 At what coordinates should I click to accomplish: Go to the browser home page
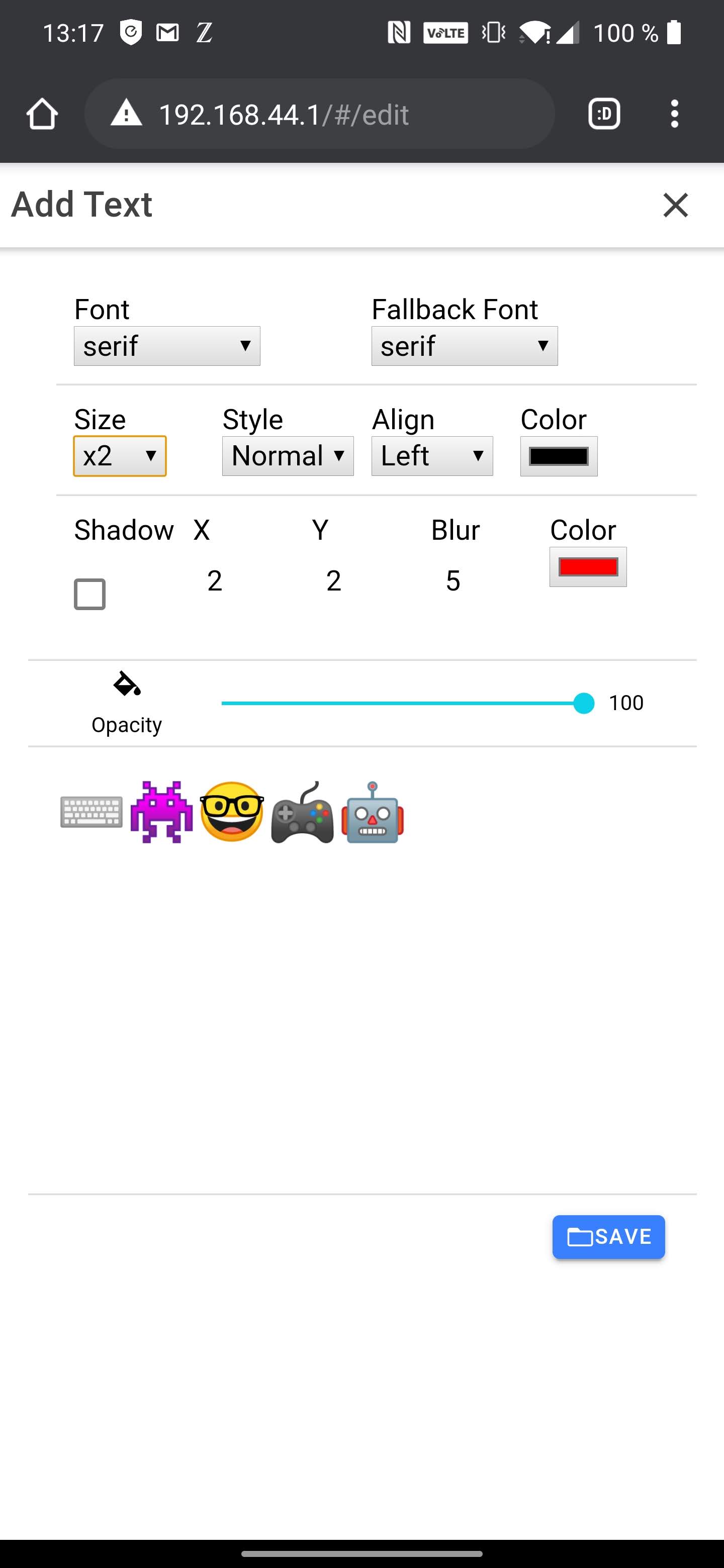click(x=42, y=114)
